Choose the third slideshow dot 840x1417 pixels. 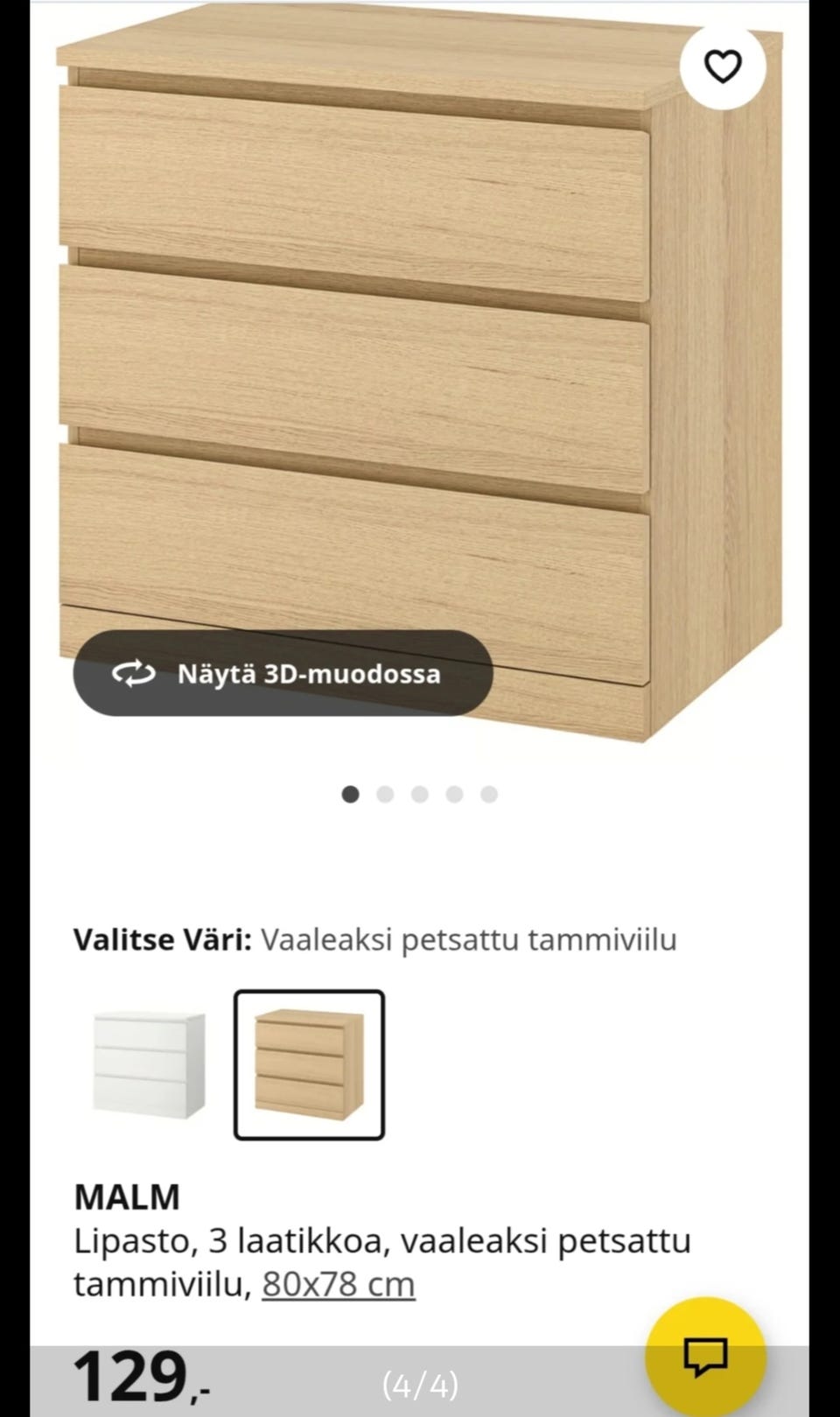click(x=419, y=795)
